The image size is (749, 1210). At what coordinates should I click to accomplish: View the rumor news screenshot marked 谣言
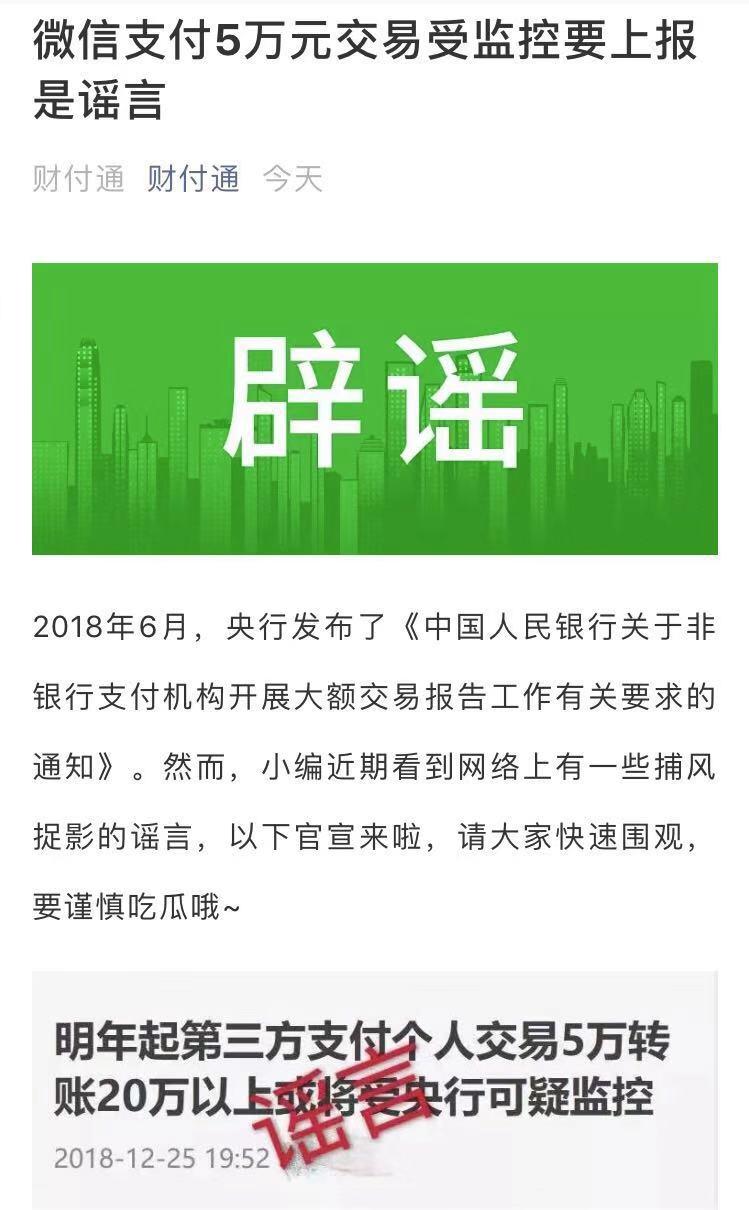pos(375,1090)
